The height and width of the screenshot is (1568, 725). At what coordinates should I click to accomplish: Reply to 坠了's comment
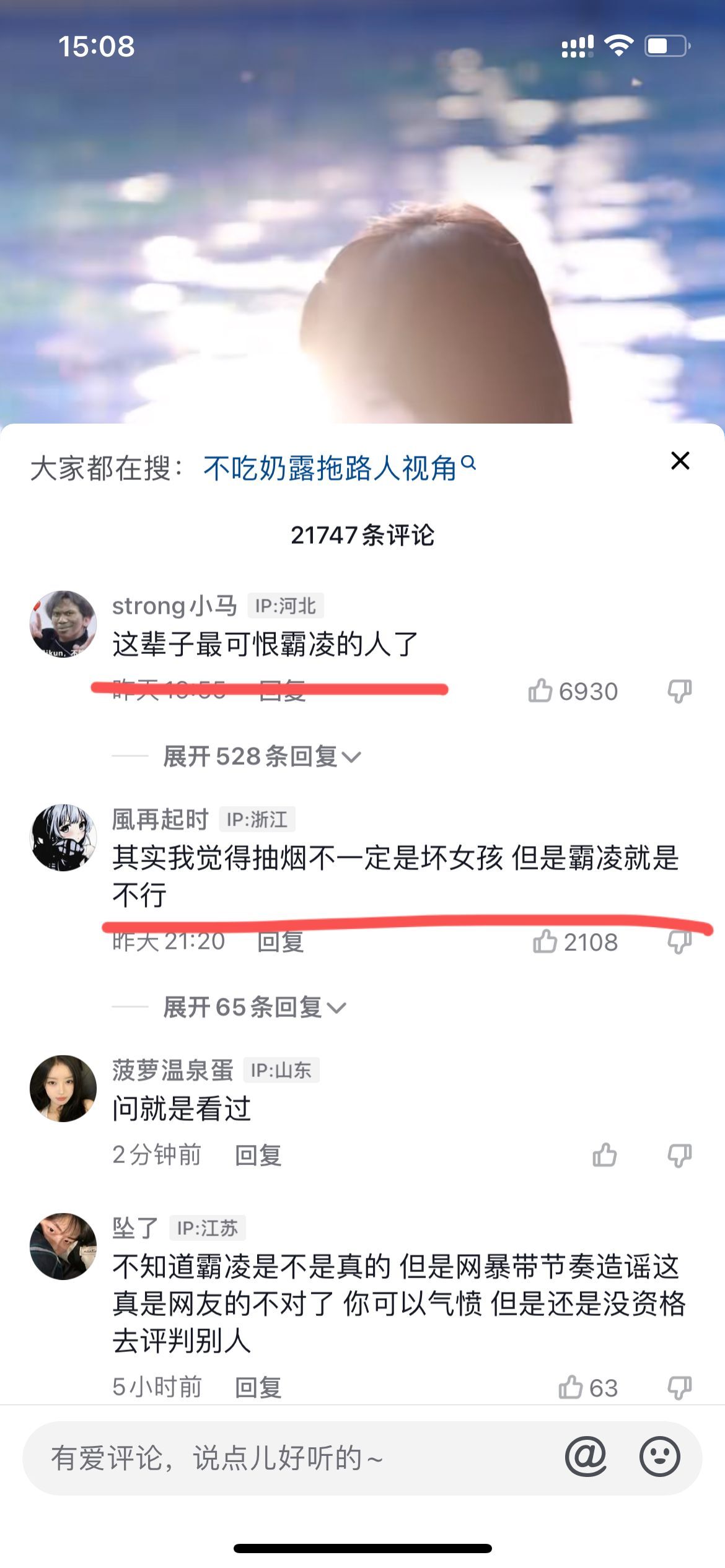(x=258, y=1387)
